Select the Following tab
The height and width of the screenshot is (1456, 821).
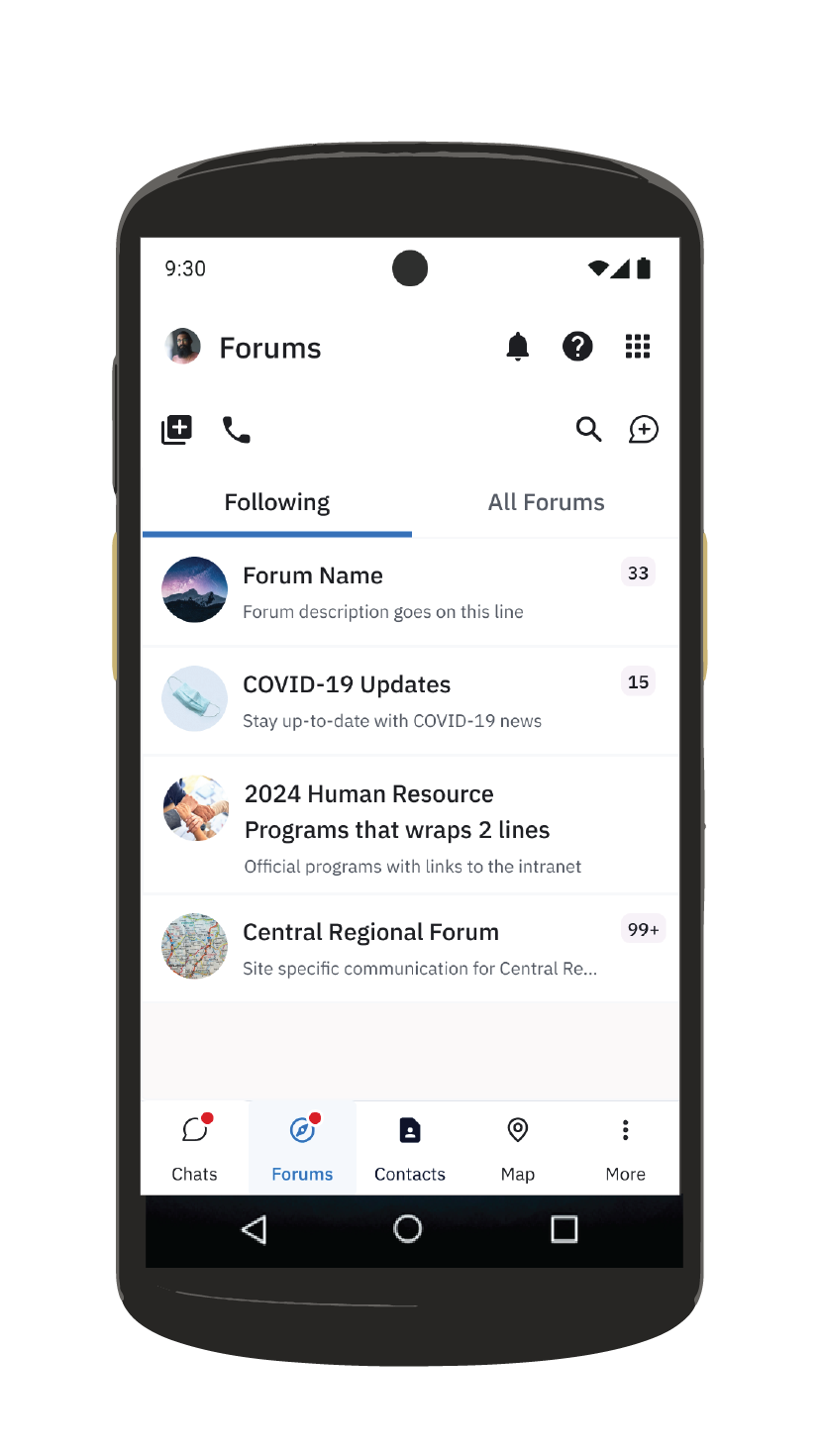276,502
